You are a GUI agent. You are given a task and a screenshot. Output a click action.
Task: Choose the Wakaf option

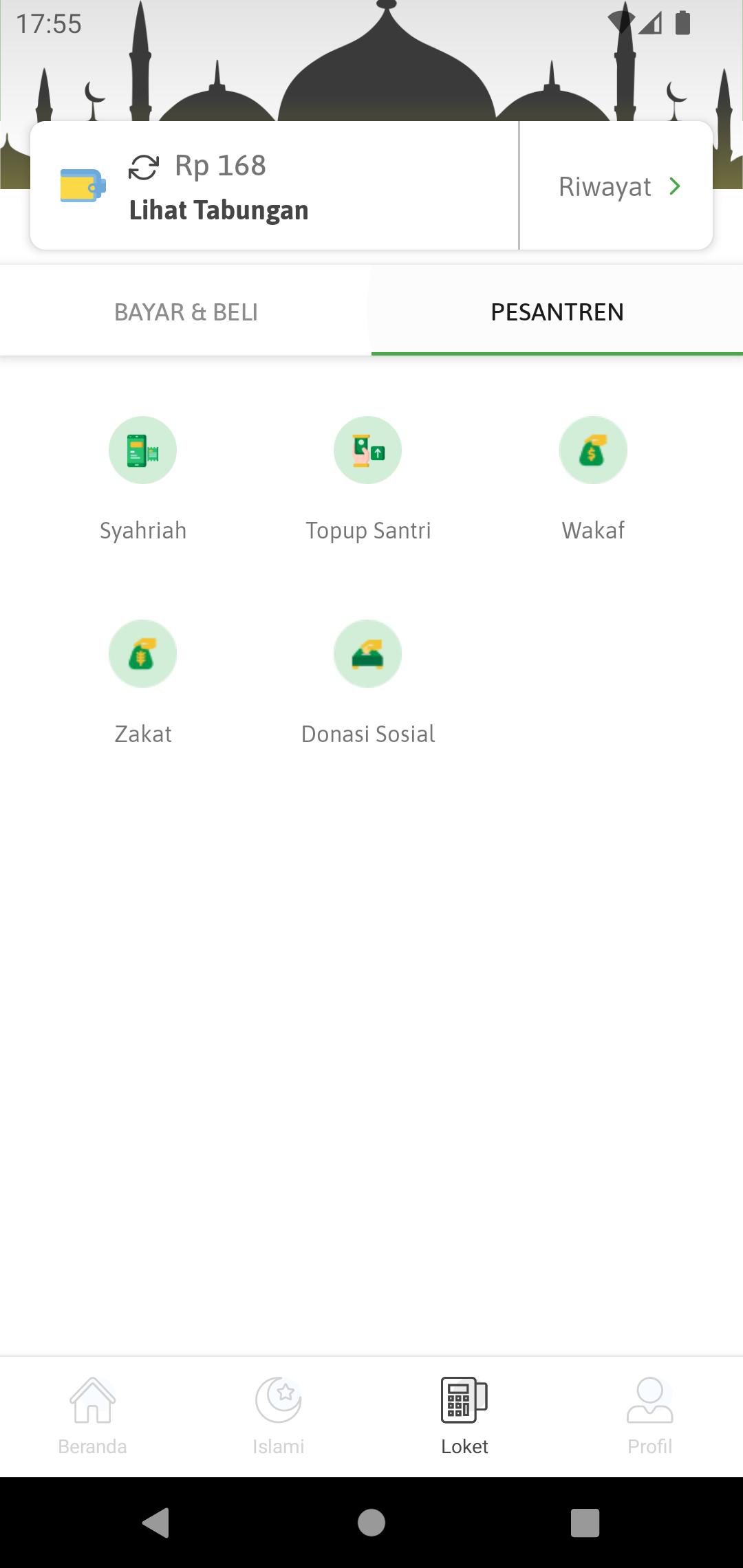593,479
